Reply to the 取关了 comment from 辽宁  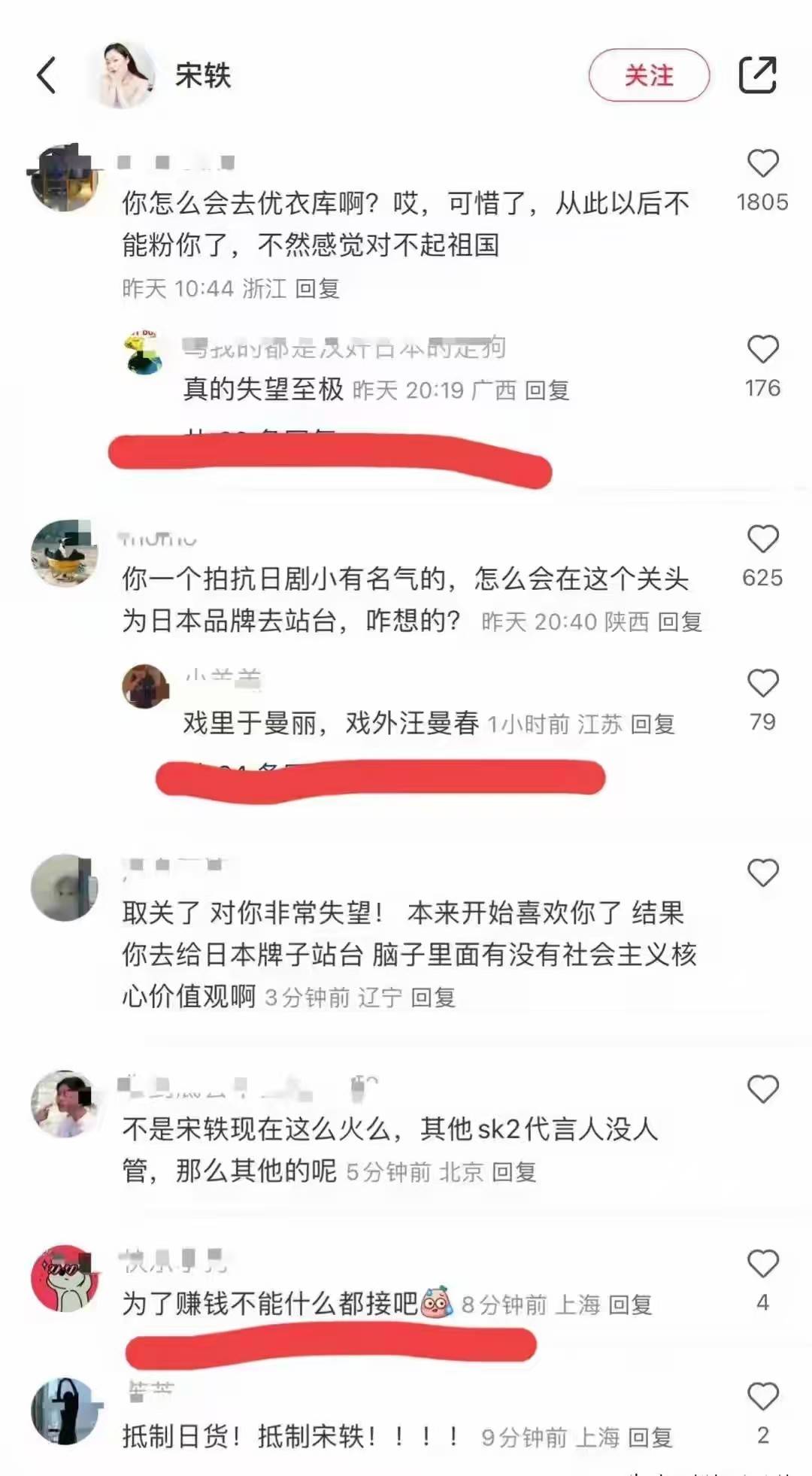pyautogui.click(x=433, y=998)
